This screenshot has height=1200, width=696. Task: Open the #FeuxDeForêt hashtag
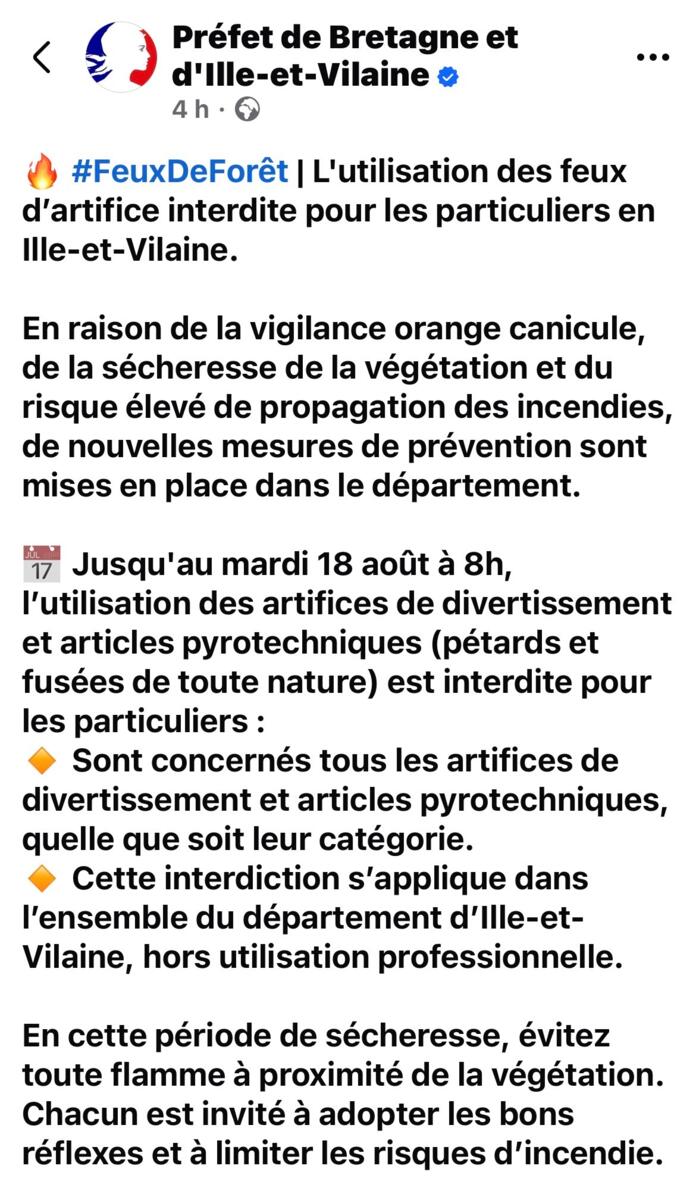click(x=180, y=172)
